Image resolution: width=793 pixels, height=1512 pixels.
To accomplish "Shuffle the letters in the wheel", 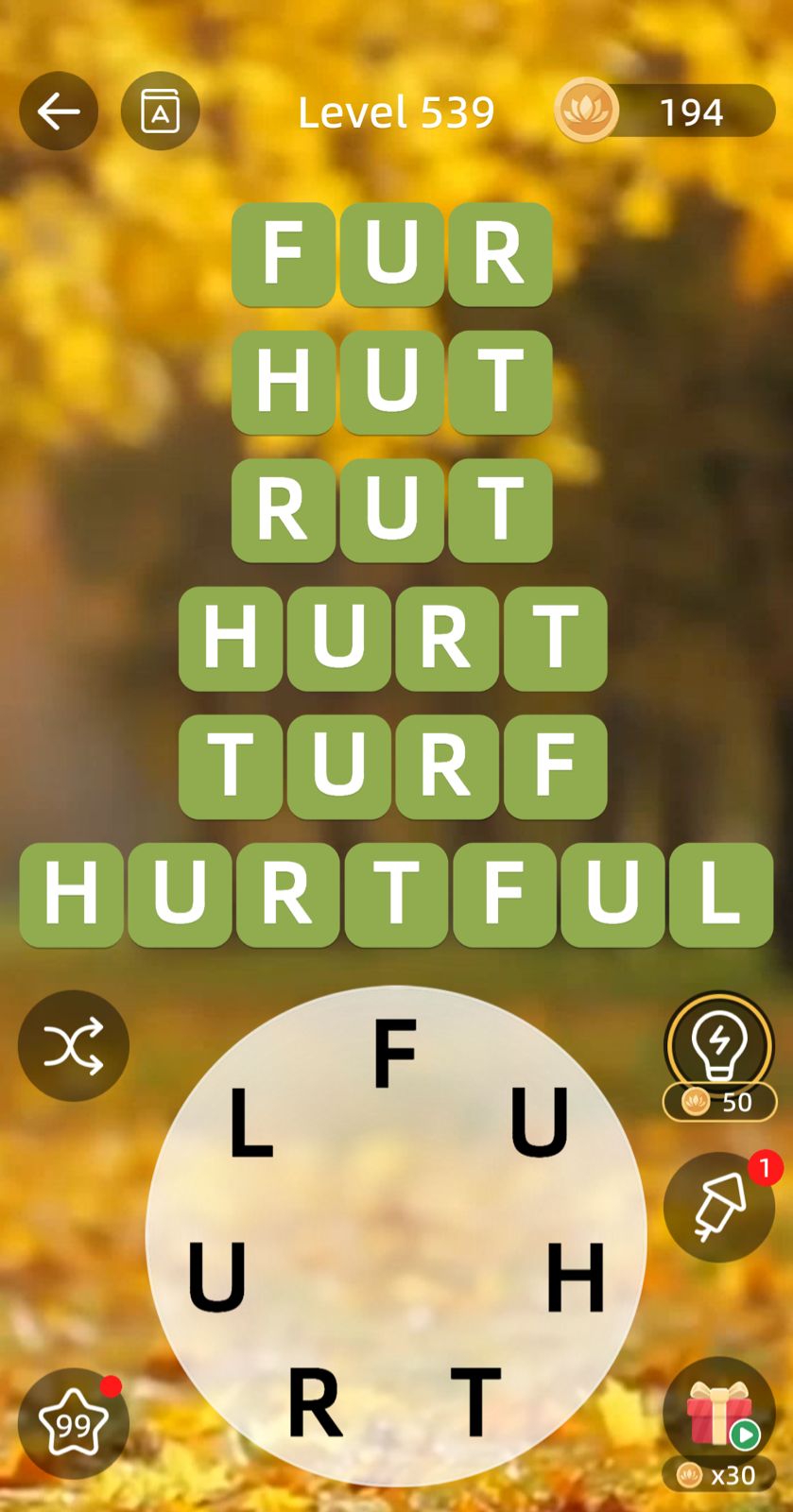I will coord(73,1045).
